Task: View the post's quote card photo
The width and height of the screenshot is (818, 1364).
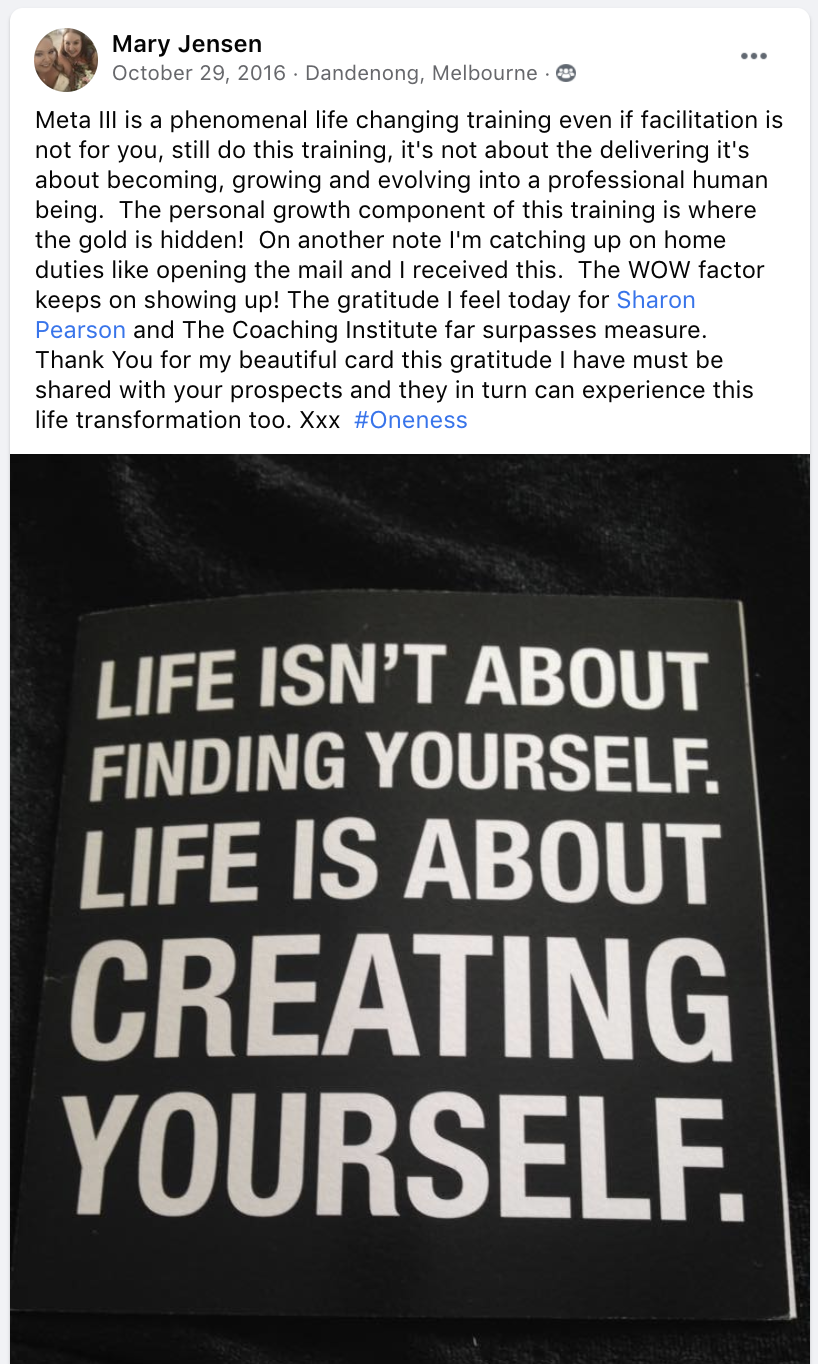Action: point(410,908)
